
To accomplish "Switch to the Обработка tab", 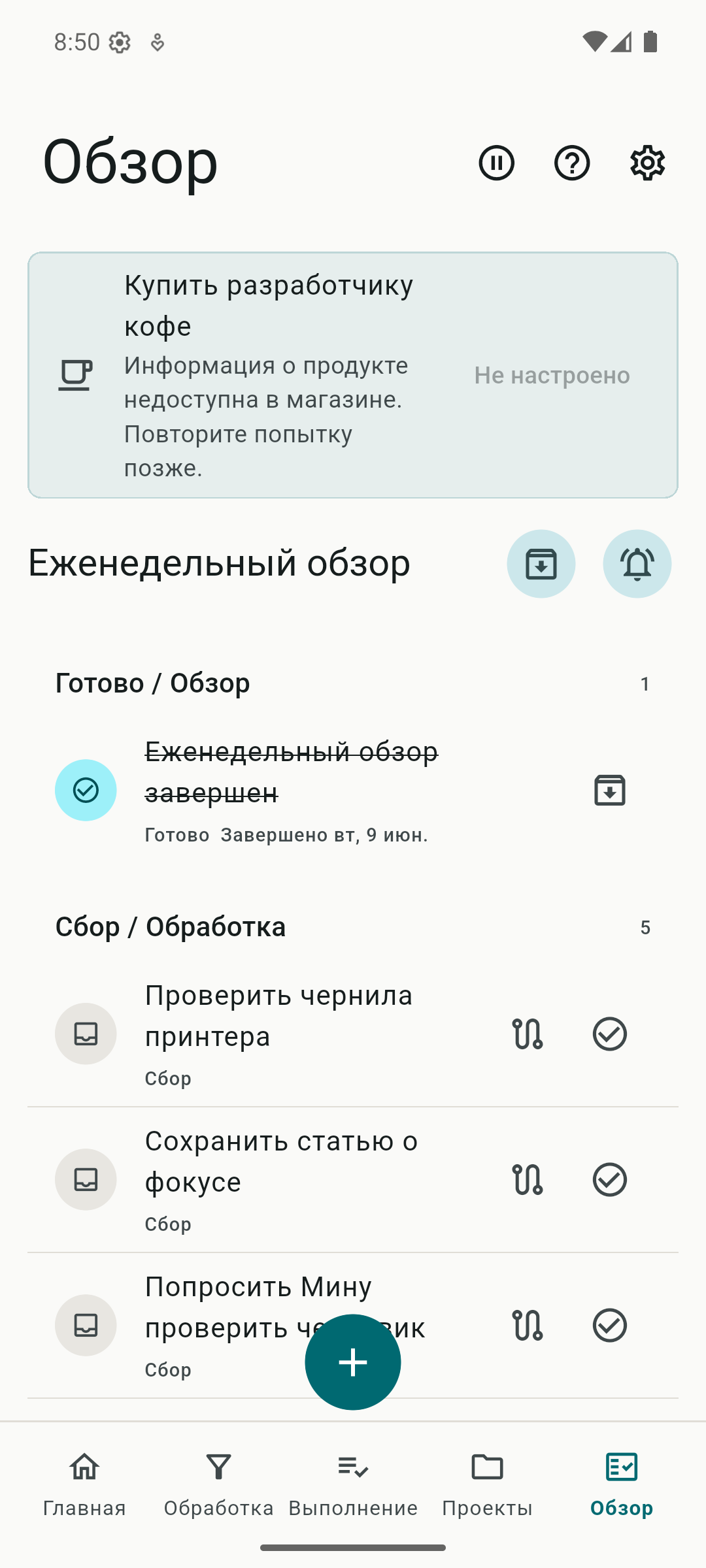I will (x=218, y=1484).
